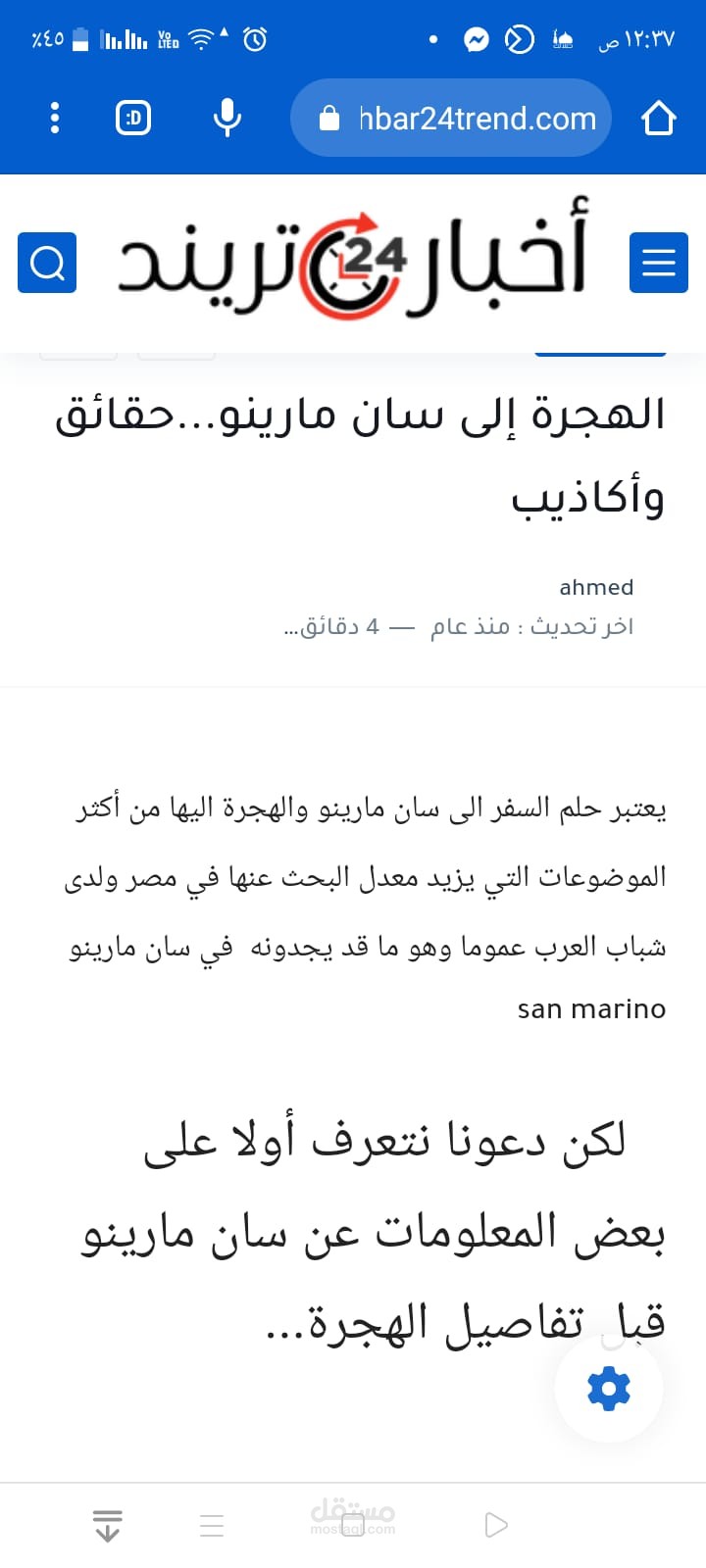Tap the microphone for voice search
Screen dimensions: 706x1568
[x=227, y=119]
